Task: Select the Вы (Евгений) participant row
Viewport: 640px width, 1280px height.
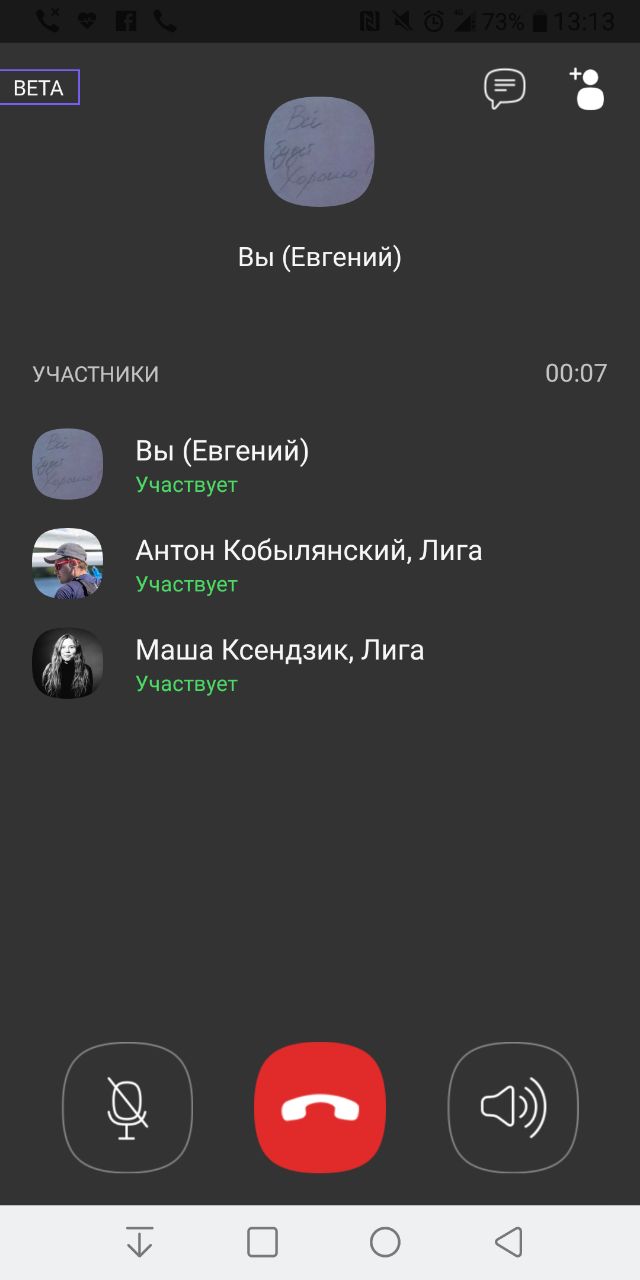Action: click(222, 465)
